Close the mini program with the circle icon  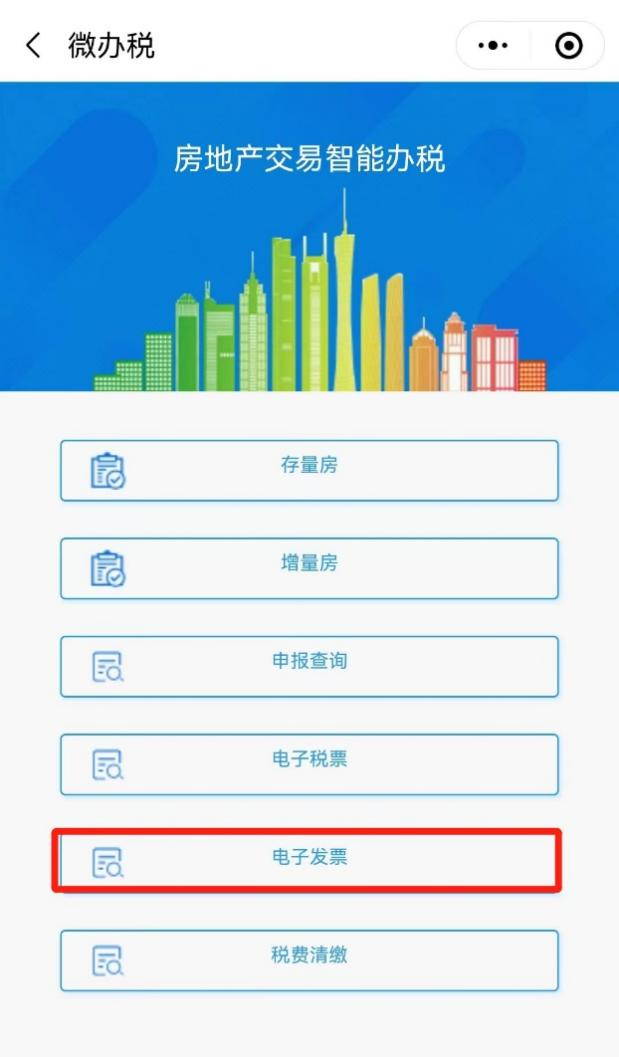click(568, 46)
